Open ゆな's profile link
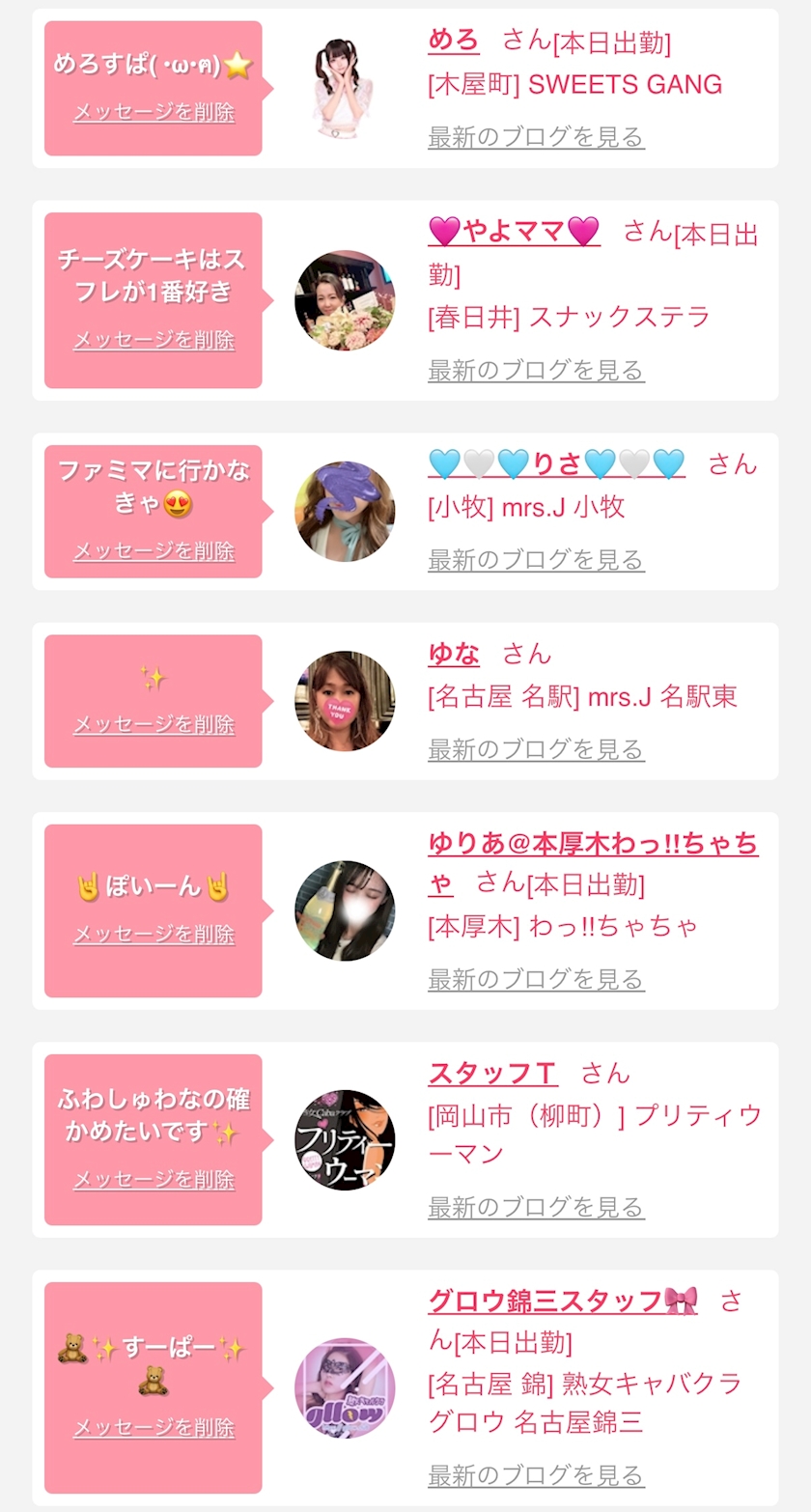The width and height of the screenshot is (811, 1512). 454,654
